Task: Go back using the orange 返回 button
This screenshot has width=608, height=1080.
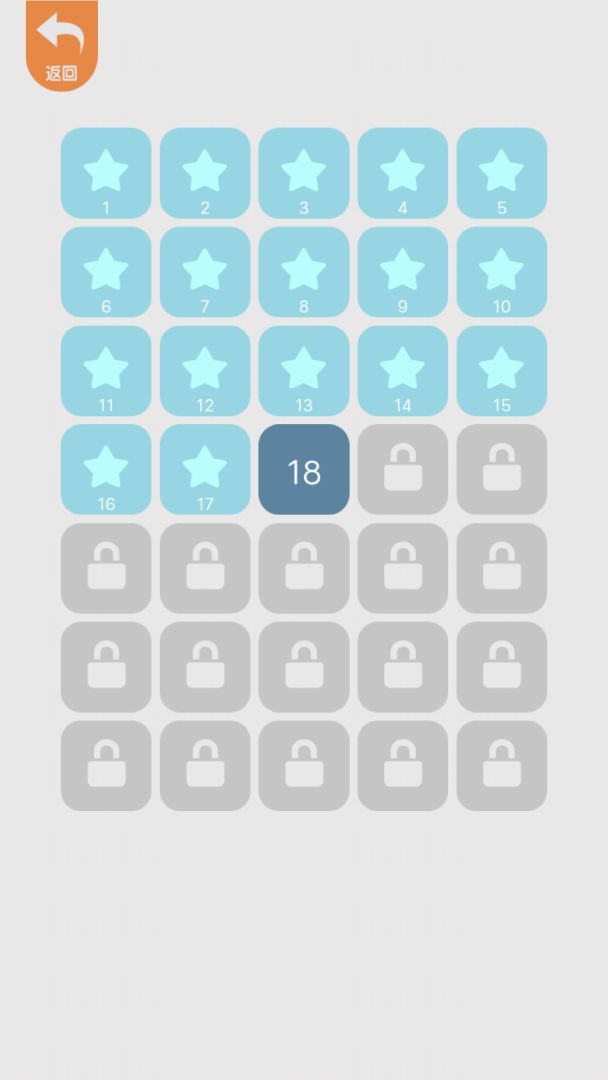Action: tap(62, 46)
